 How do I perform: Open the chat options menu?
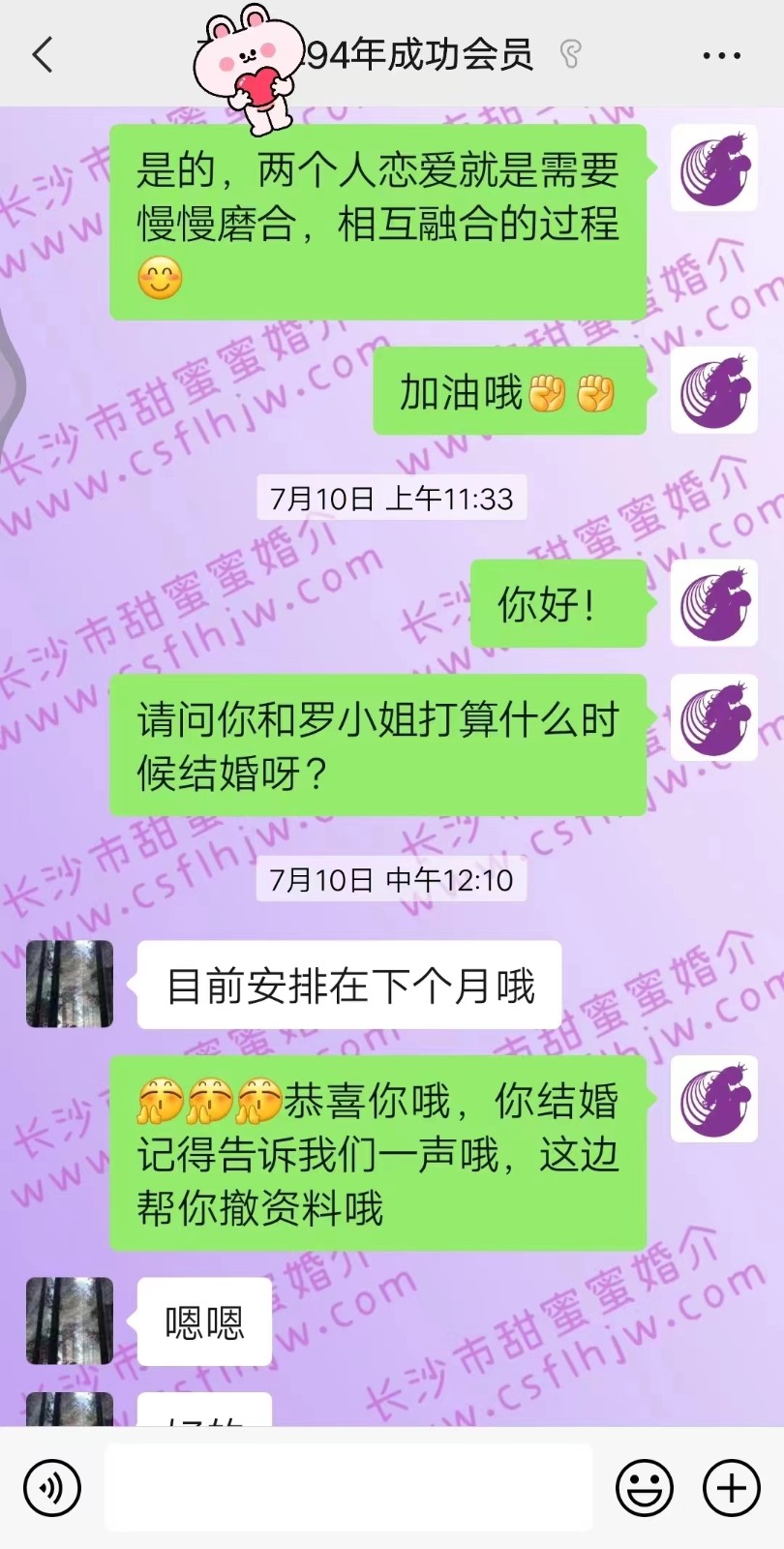coord(721,56)
